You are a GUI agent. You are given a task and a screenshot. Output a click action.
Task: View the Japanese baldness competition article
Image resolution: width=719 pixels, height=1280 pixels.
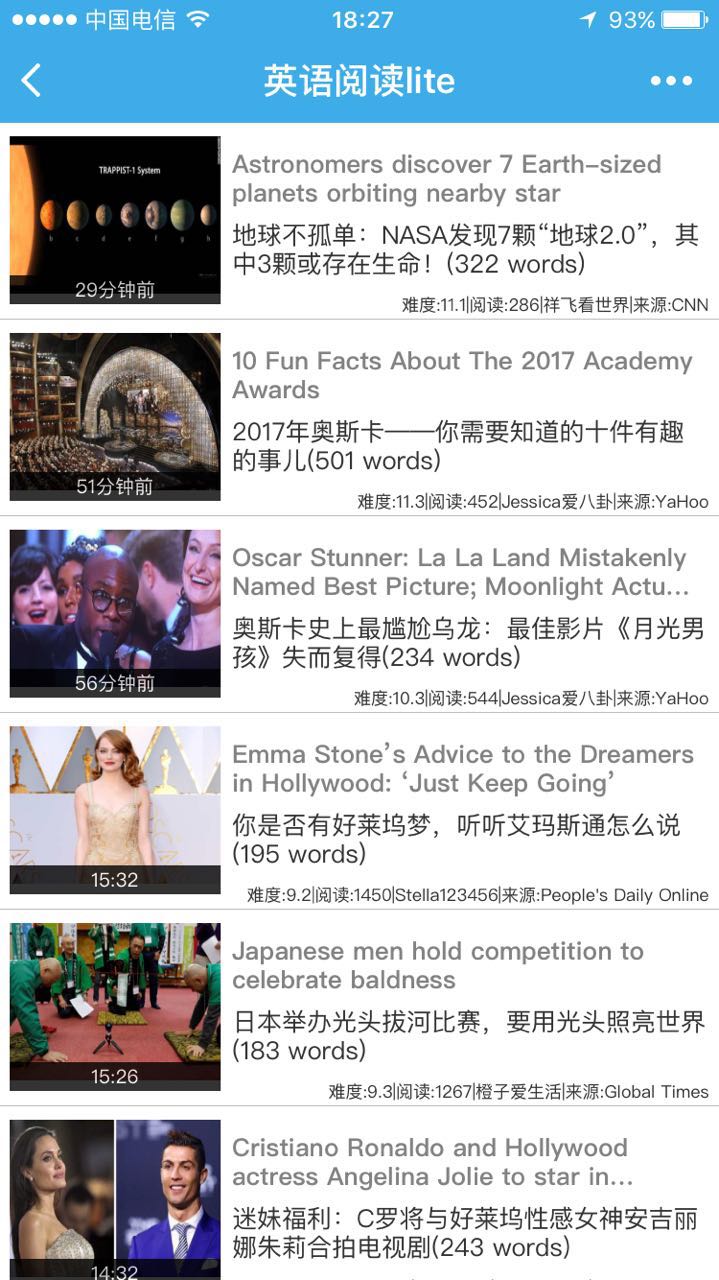438,965
